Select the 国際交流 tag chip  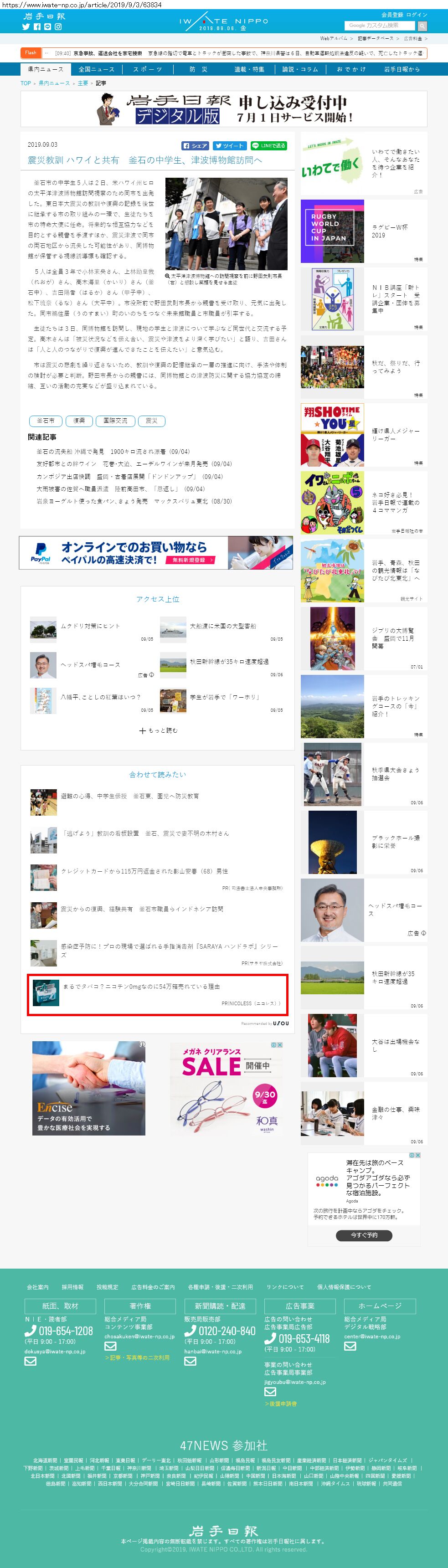(x=116, y=421)
